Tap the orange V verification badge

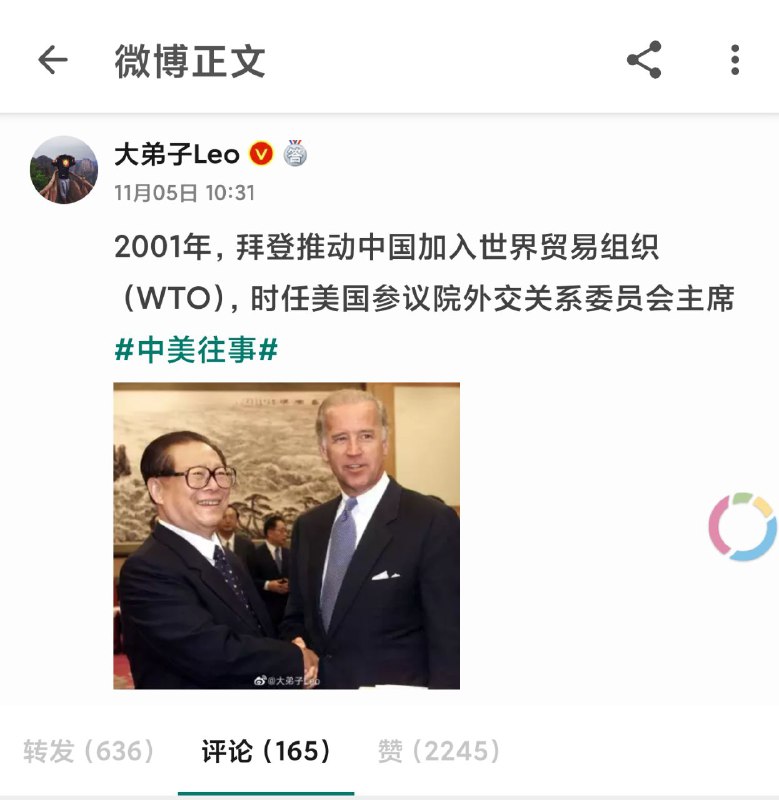point(261,155)
